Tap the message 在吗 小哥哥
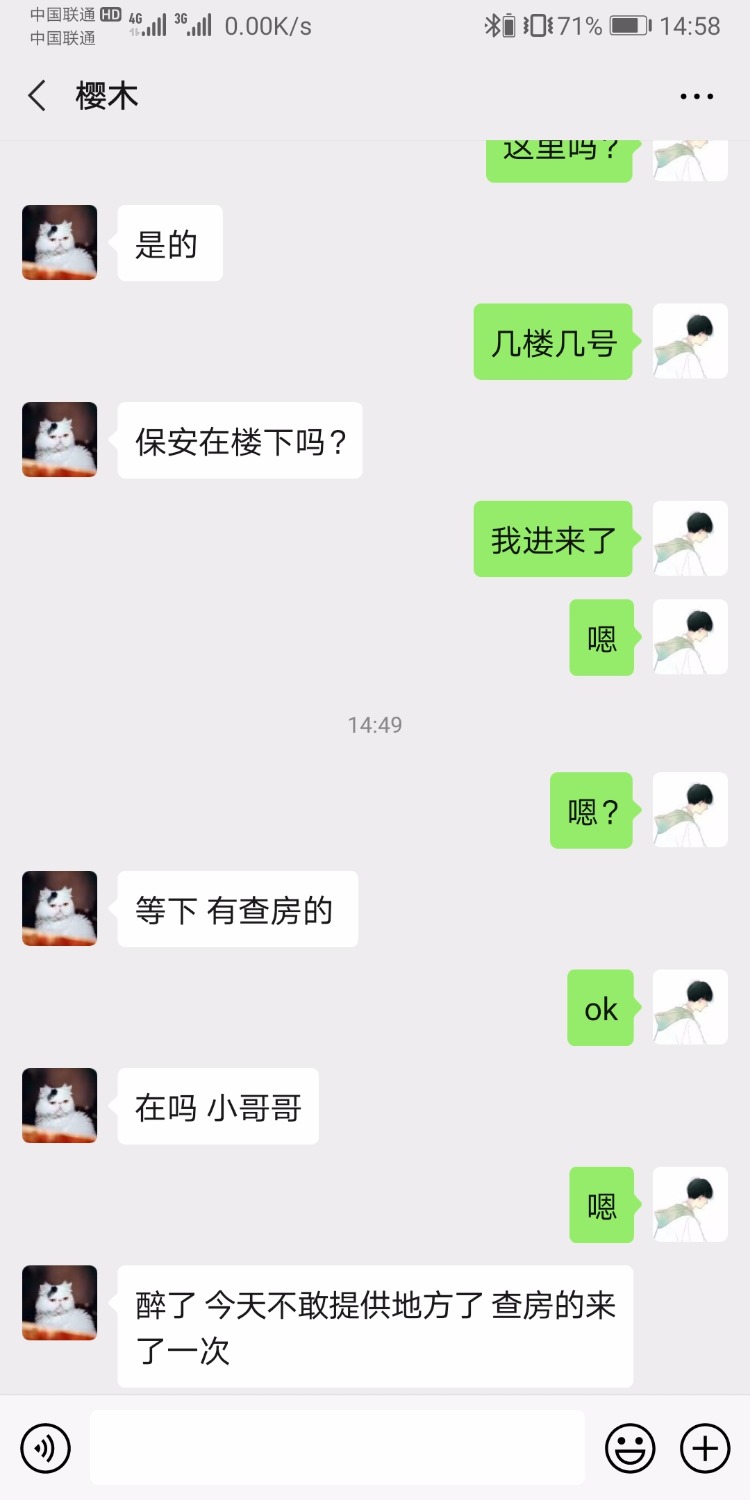 click(x=216, y=1105)
